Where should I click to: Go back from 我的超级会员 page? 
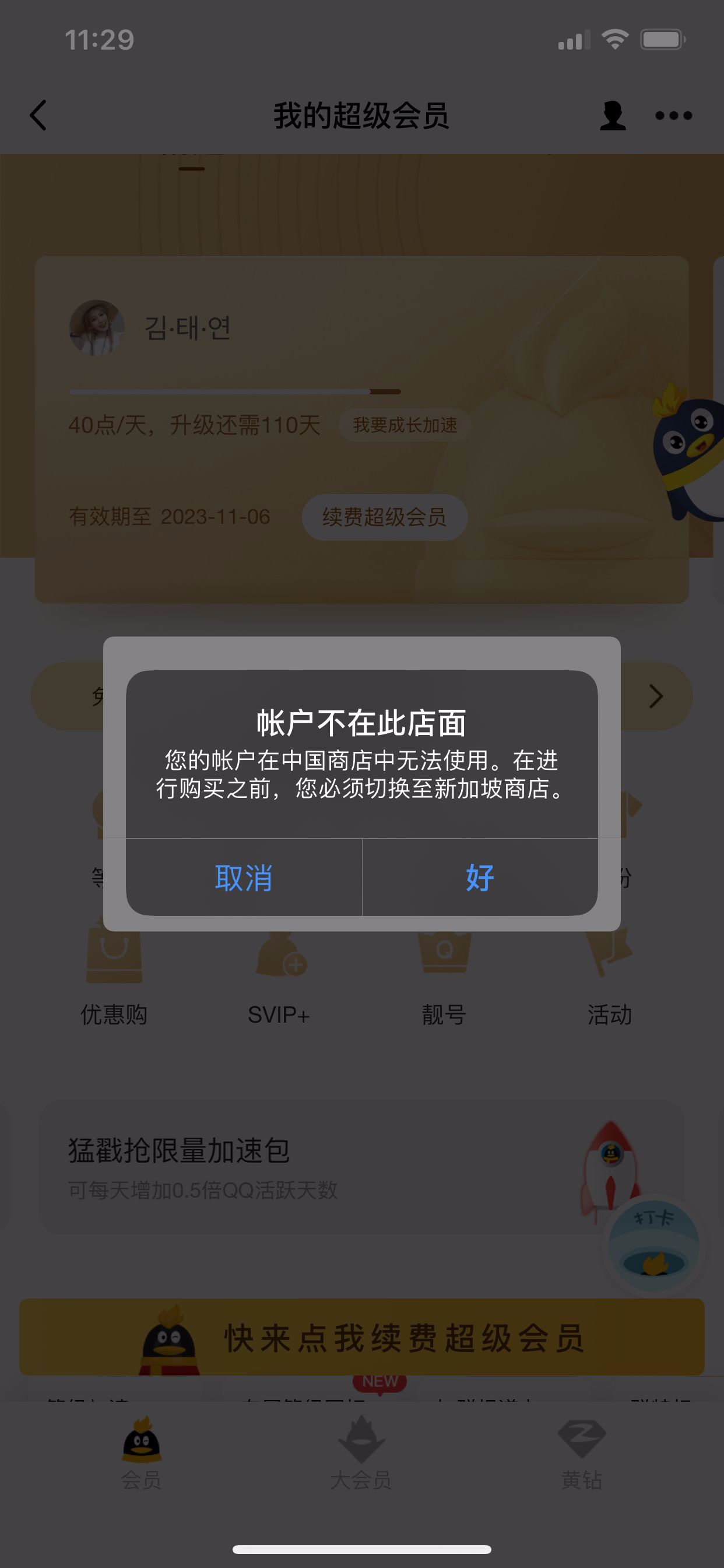click(x=38, y=115)
